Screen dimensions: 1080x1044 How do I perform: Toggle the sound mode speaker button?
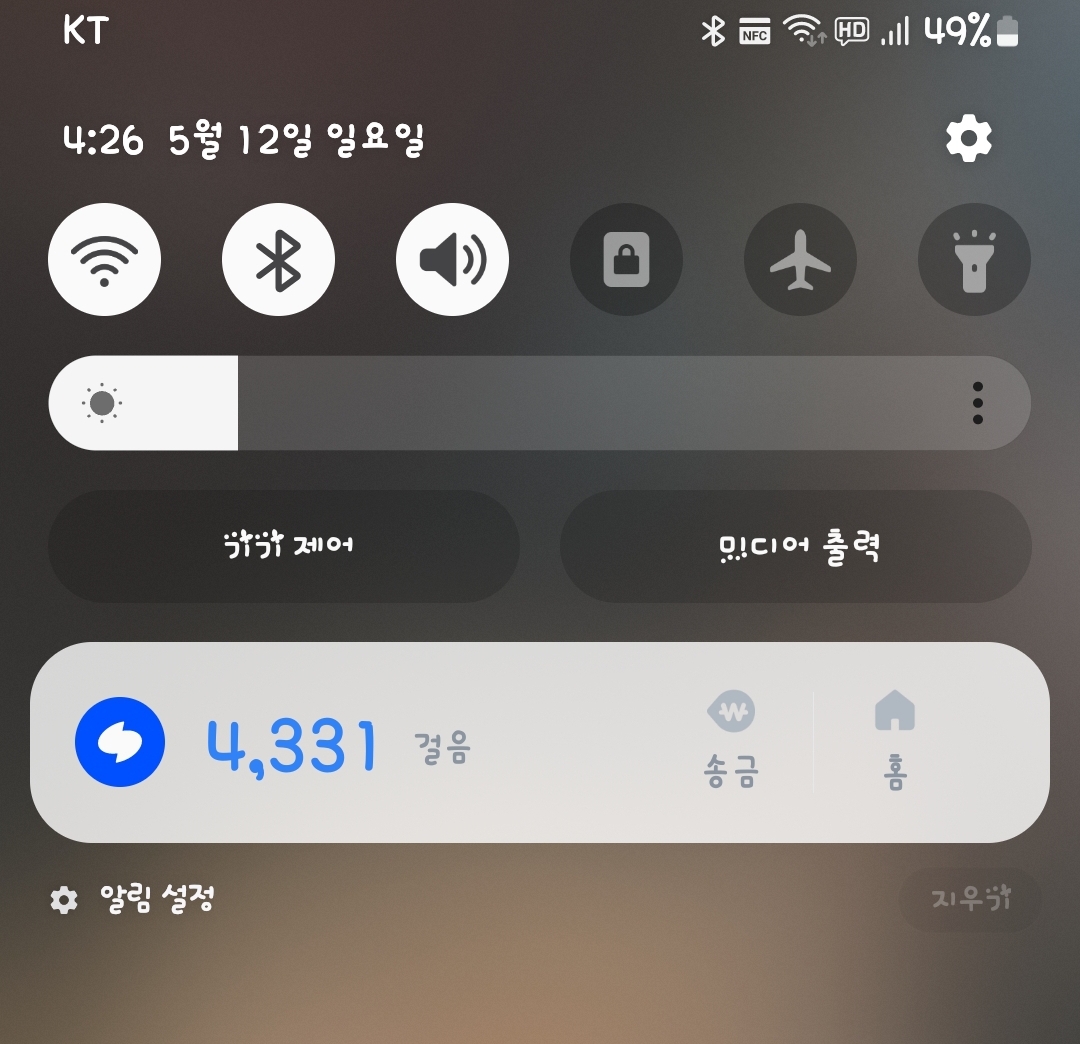pyautogui.click(x=452, y=260)
